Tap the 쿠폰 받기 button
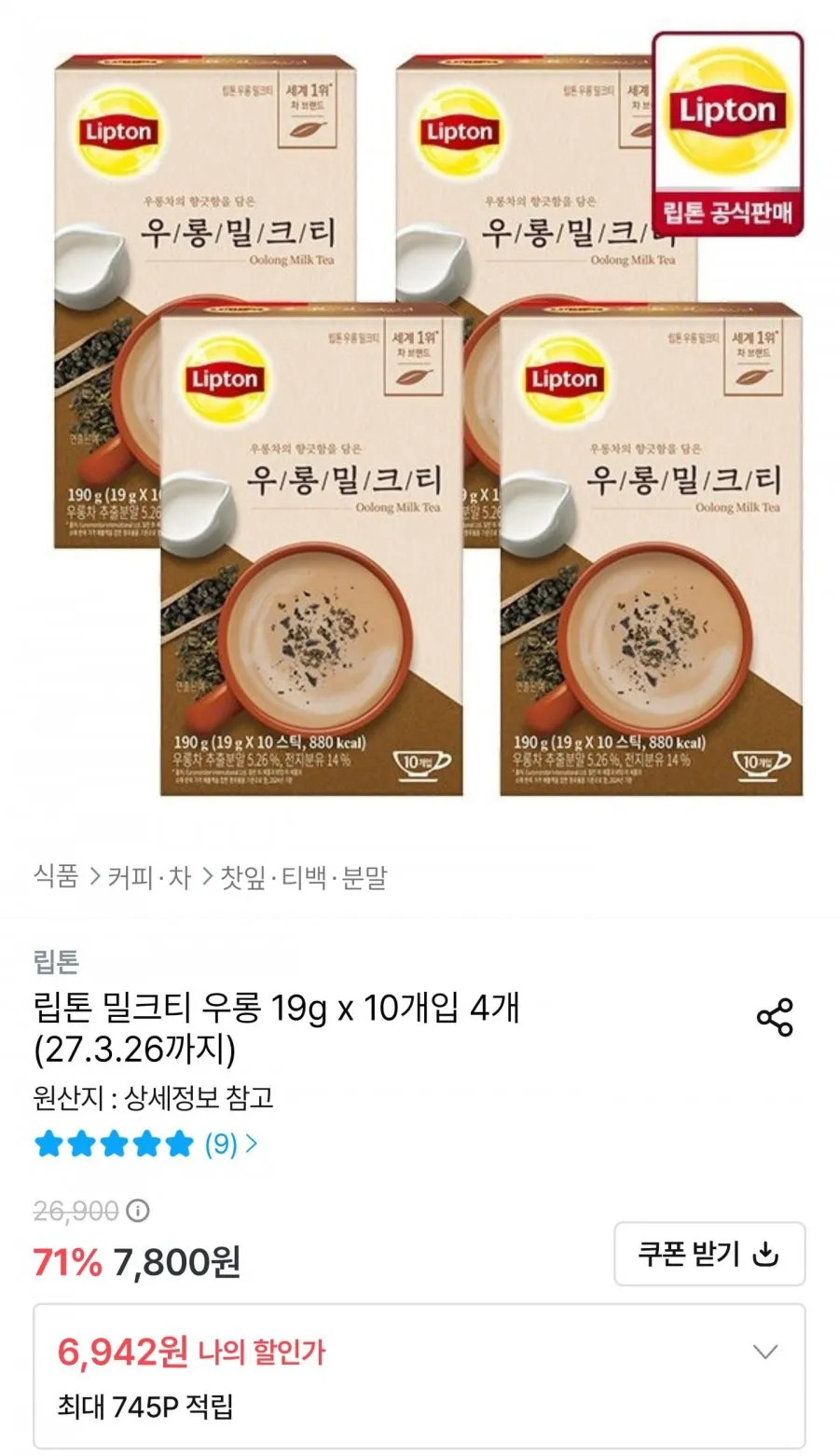The width and height of the screenshot is (839, 1456). [709, 1254]
